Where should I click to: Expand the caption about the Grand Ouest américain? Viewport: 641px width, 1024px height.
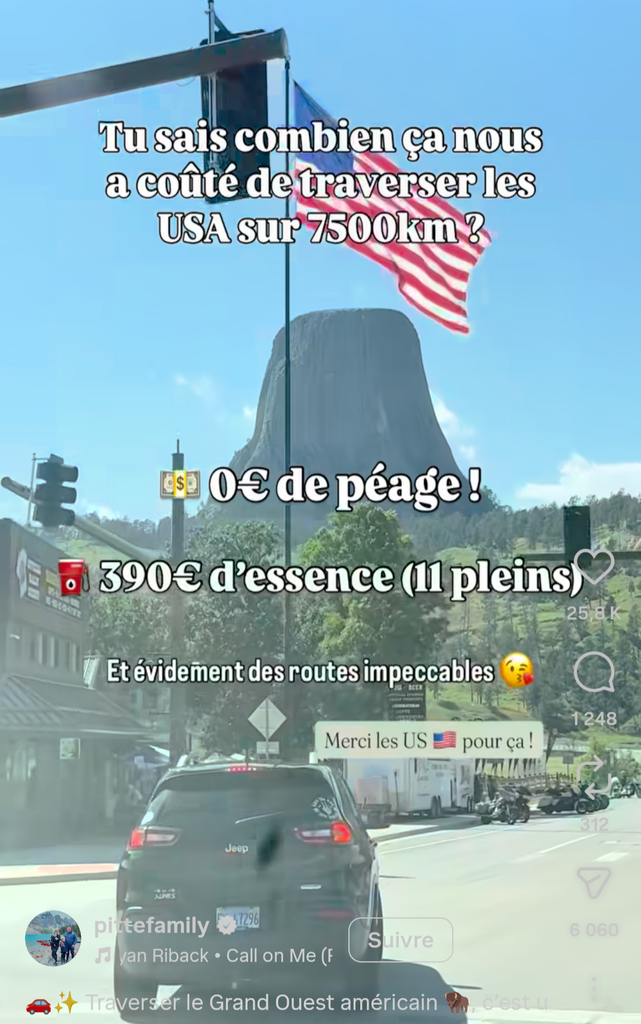(300, 1002)
